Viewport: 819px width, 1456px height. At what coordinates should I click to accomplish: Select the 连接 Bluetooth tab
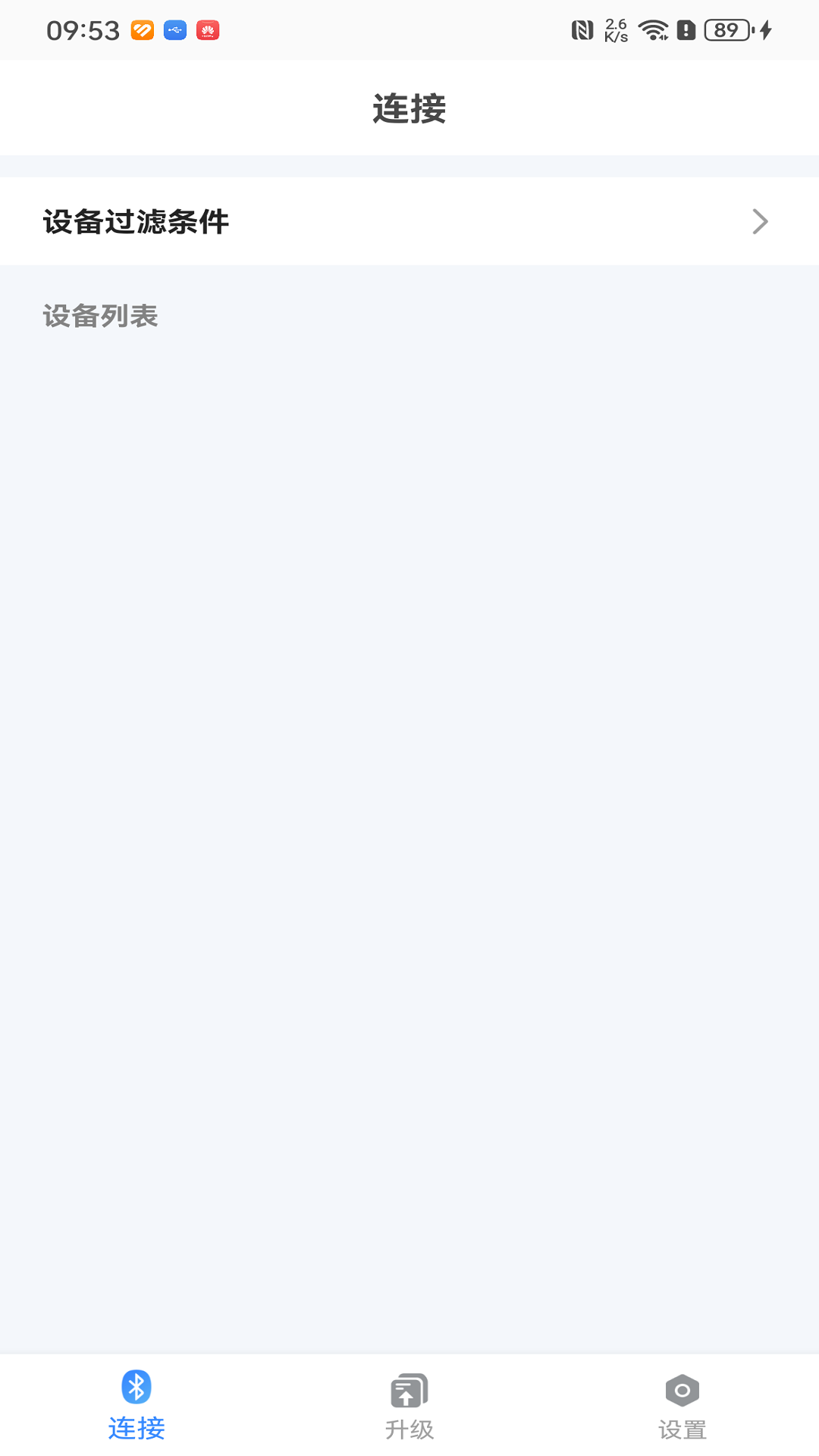coord(136,1406)
